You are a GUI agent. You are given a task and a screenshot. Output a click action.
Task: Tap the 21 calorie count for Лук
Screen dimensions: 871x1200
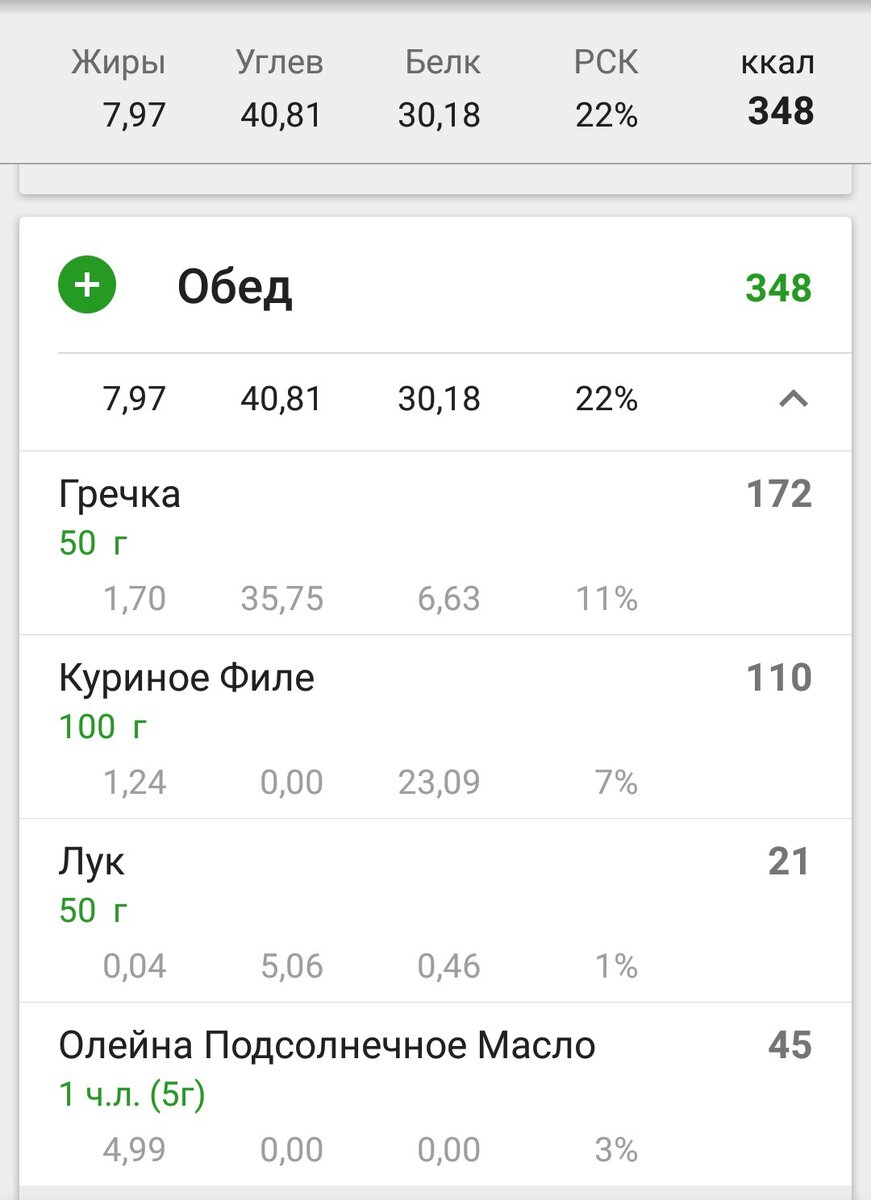tap(791, 861)
